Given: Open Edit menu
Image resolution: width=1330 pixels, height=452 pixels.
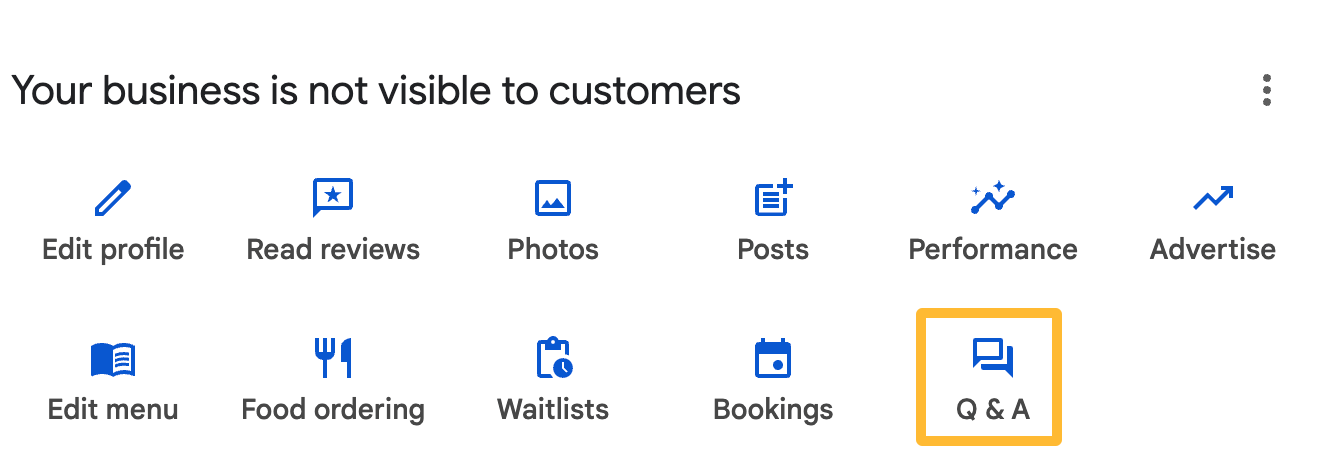Looking at the screenshot, I should coord(113,380).
